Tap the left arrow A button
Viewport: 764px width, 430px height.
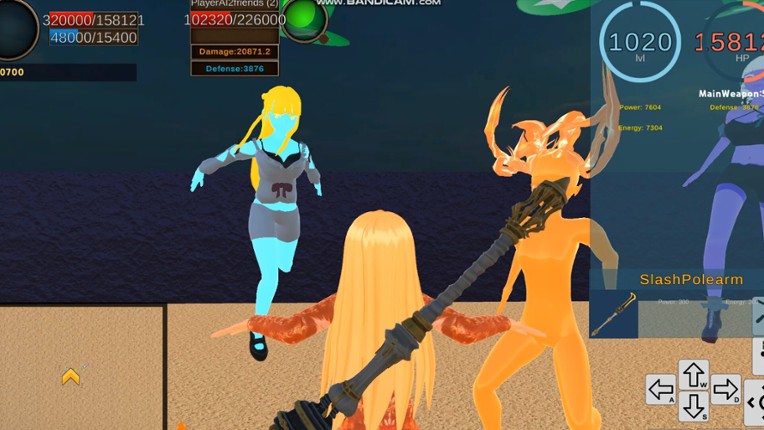pos(661,390)
